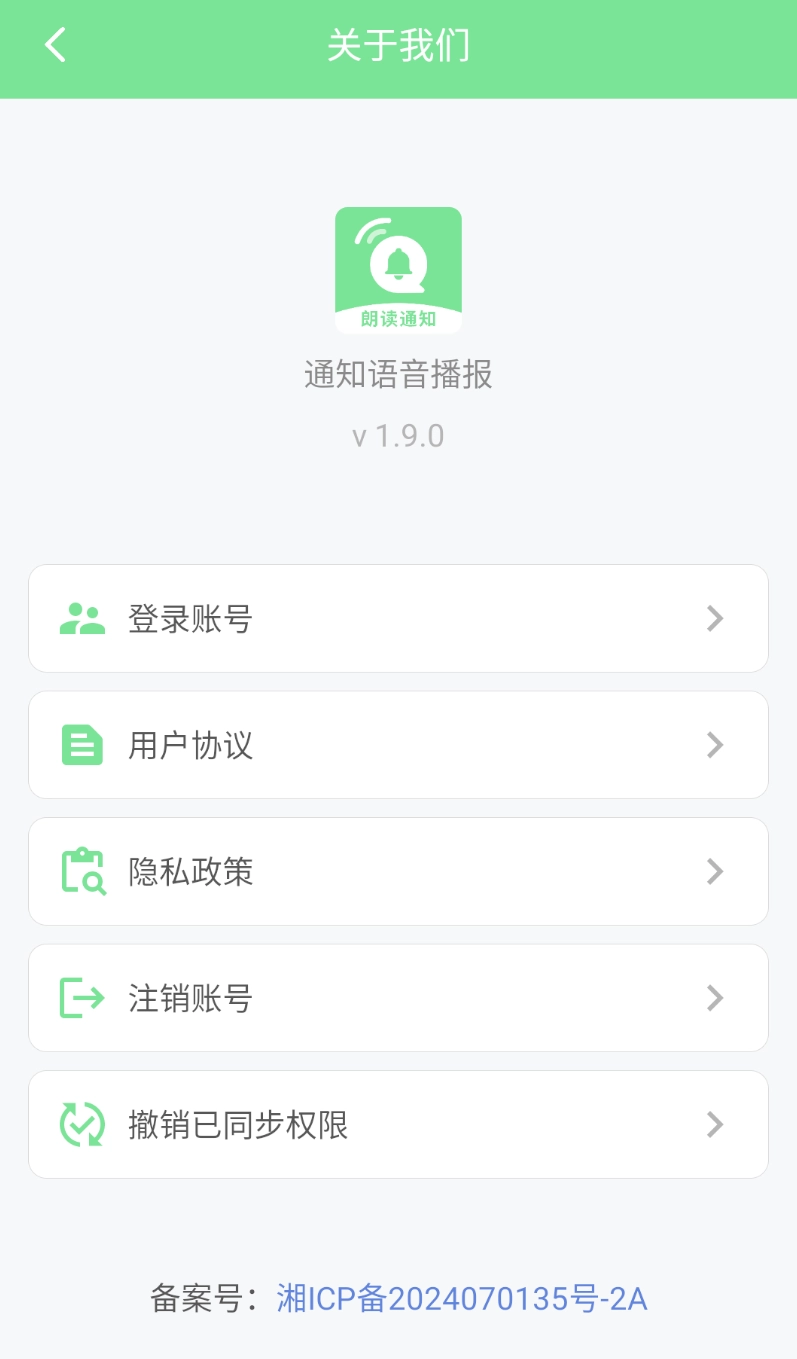
Task: Open 用户协议 using the right chevron
Action: pos(715,744)
